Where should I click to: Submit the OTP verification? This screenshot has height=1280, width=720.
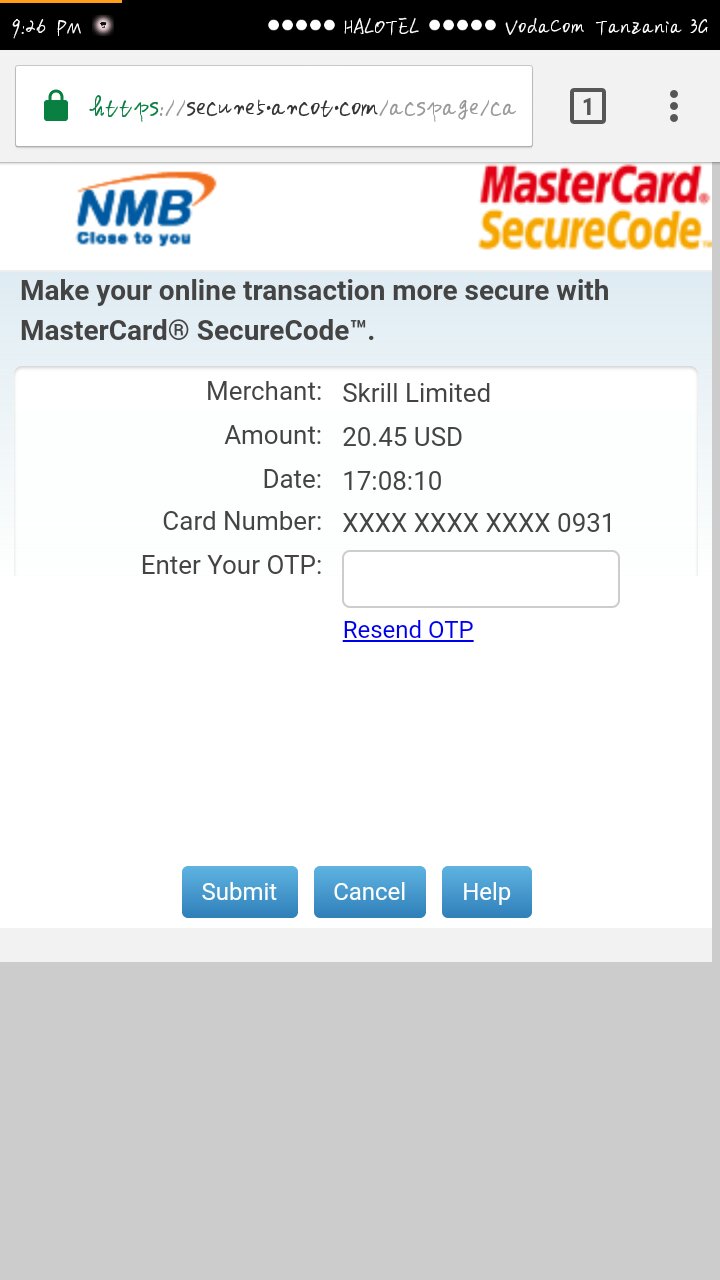[x=239, y=892]
